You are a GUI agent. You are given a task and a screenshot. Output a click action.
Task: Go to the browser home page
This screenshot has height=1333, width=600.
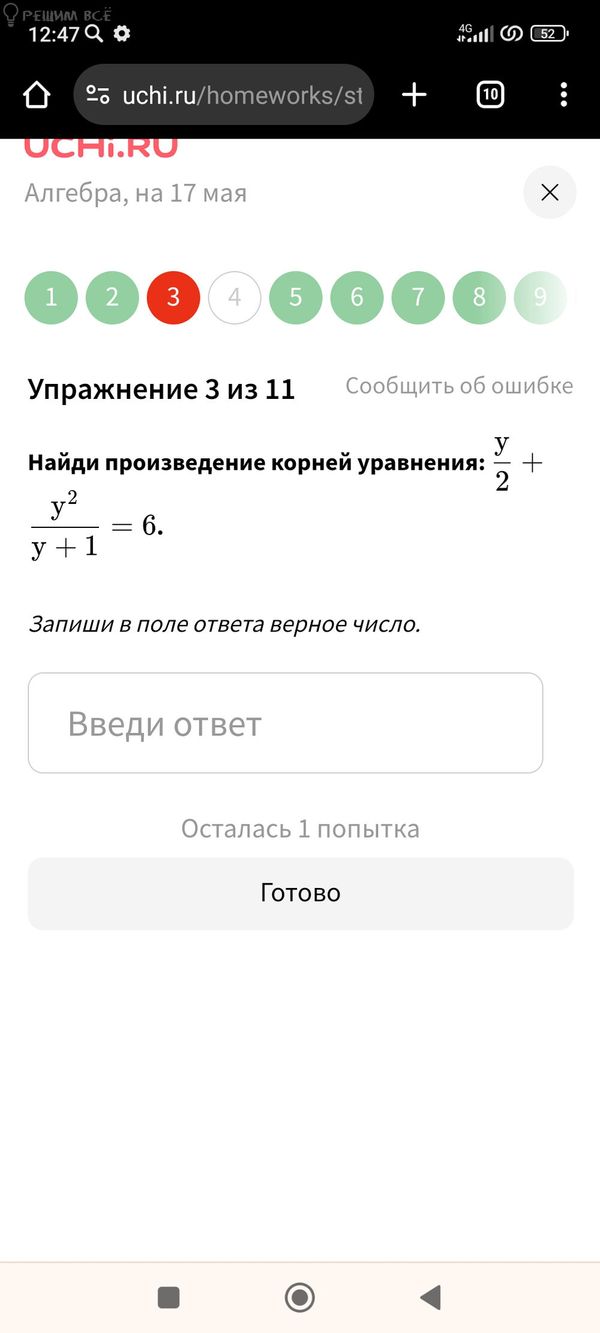pos(36,95)
